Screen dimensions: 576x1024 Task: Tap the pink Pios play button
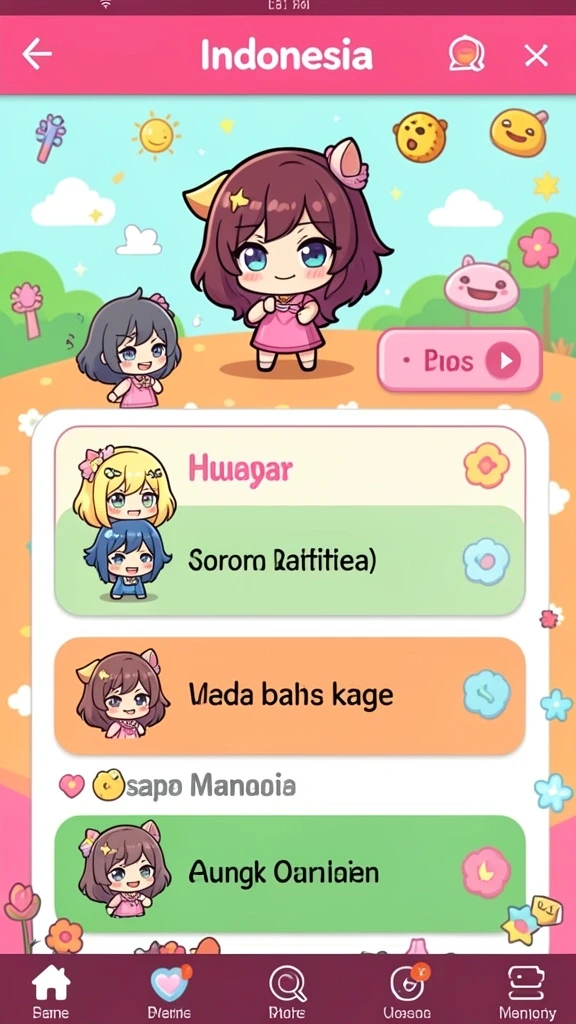click(x=460, y=360)
